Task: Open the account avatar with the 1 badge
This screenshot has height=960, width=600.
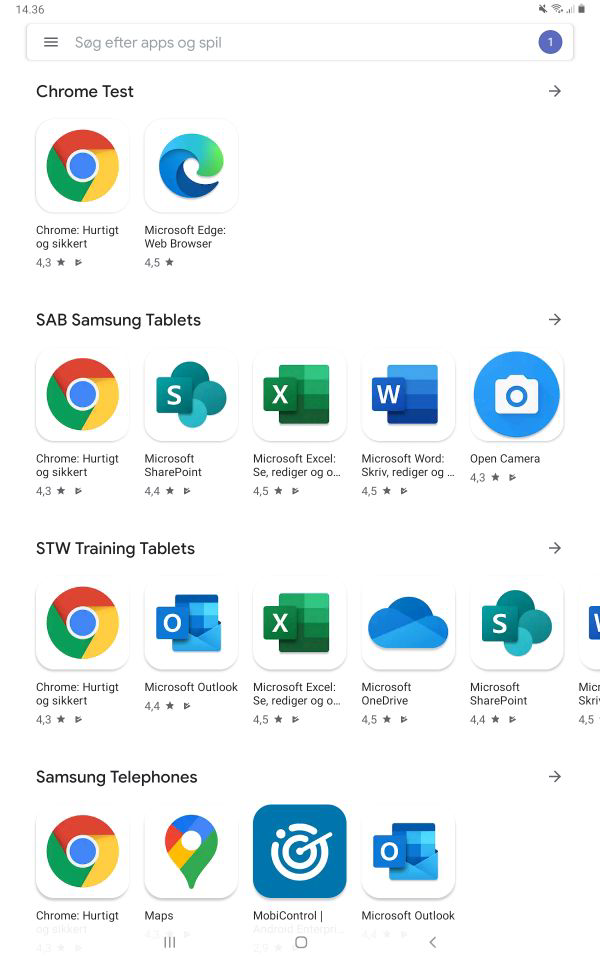Action: (x=549, y=42)
